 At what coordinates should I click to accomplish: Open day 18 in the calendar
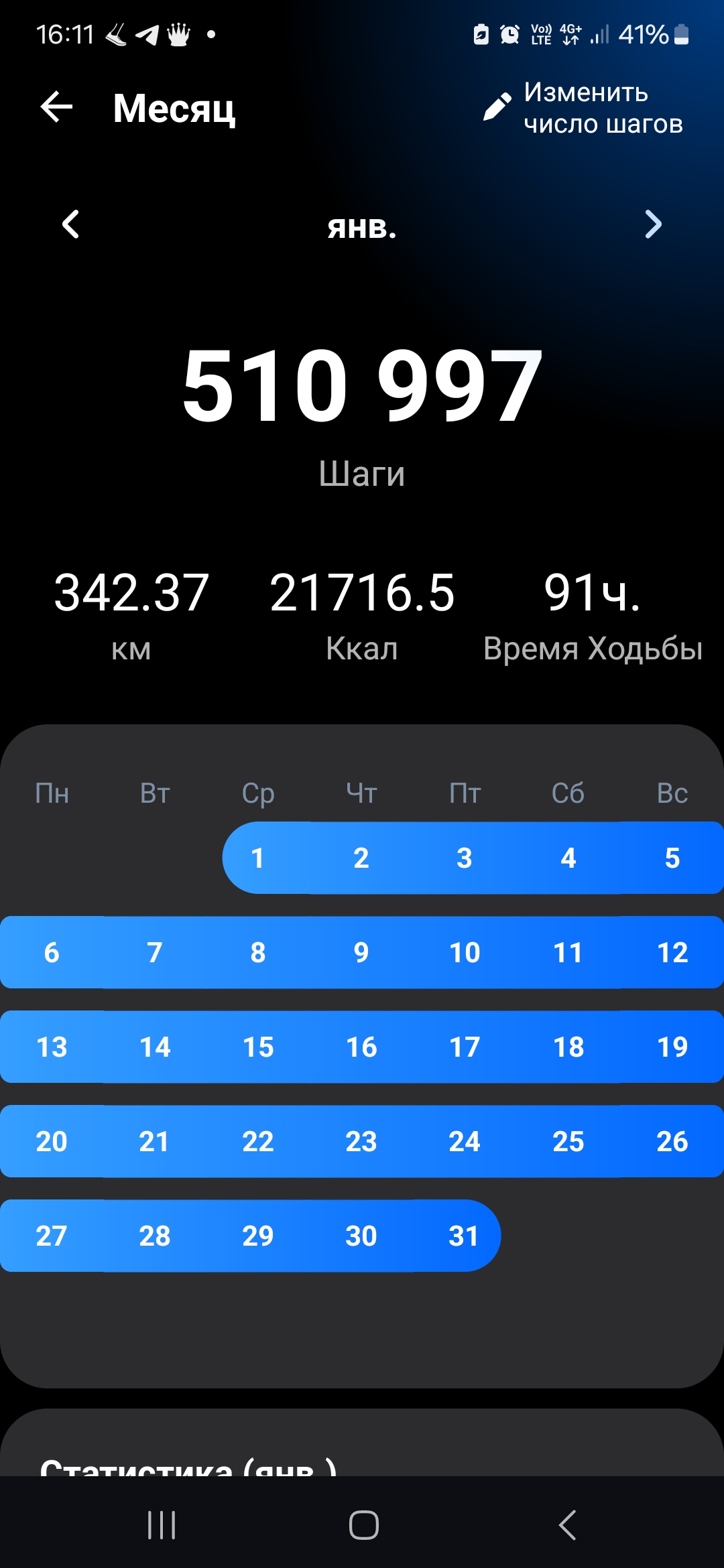[568, 1047]
